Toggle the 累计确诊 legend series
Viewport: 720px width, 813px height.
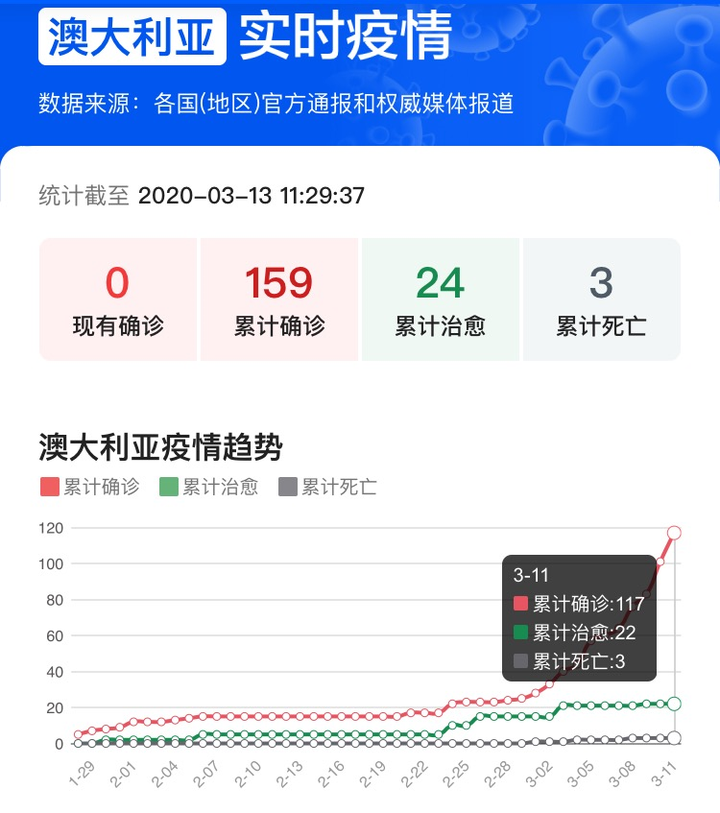tap(90, 488)
